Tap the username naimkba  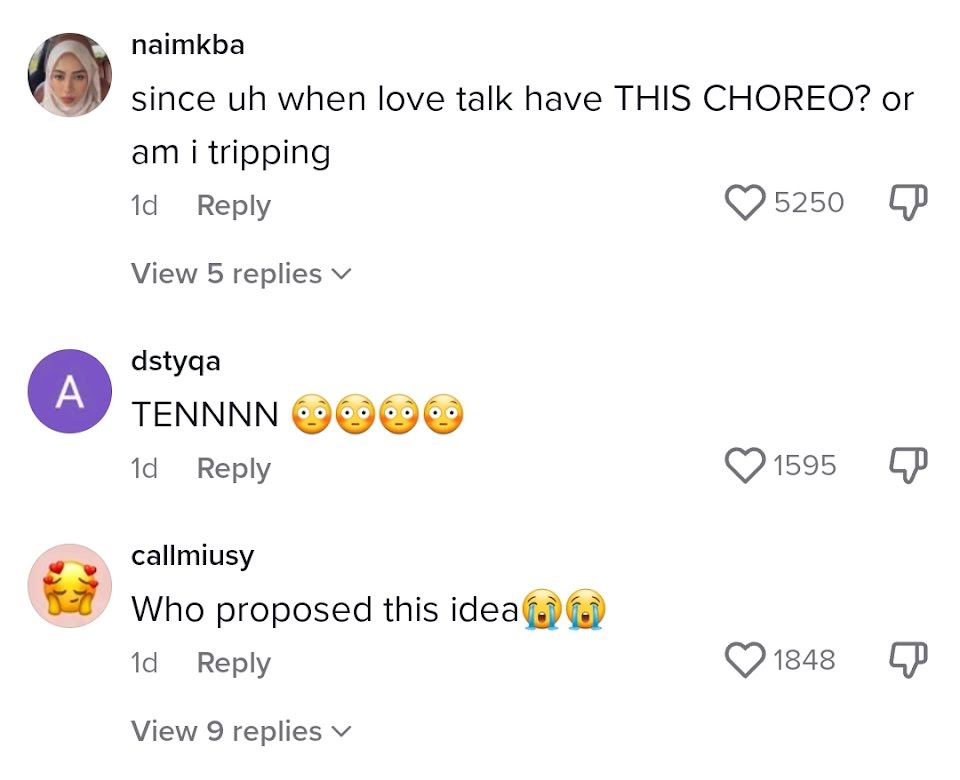[x=188, y=45]
